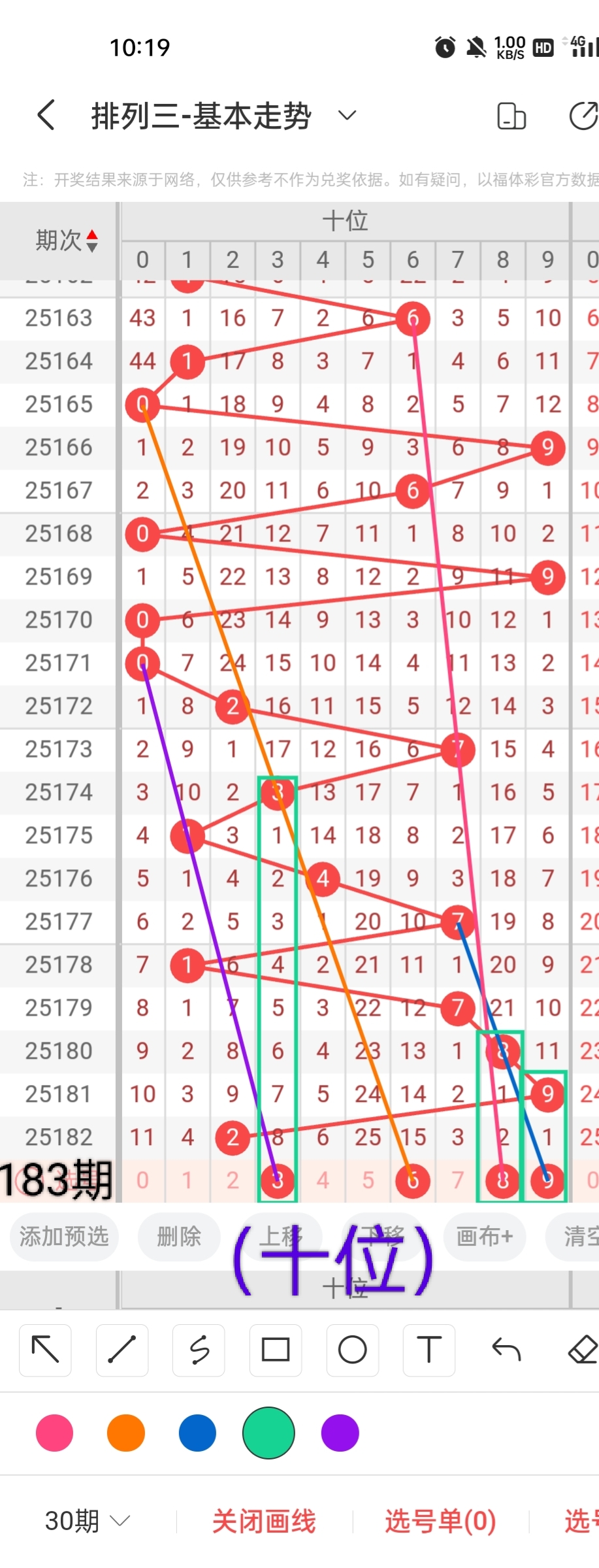Go back using the top-left arrow

[x=46, y=116]
